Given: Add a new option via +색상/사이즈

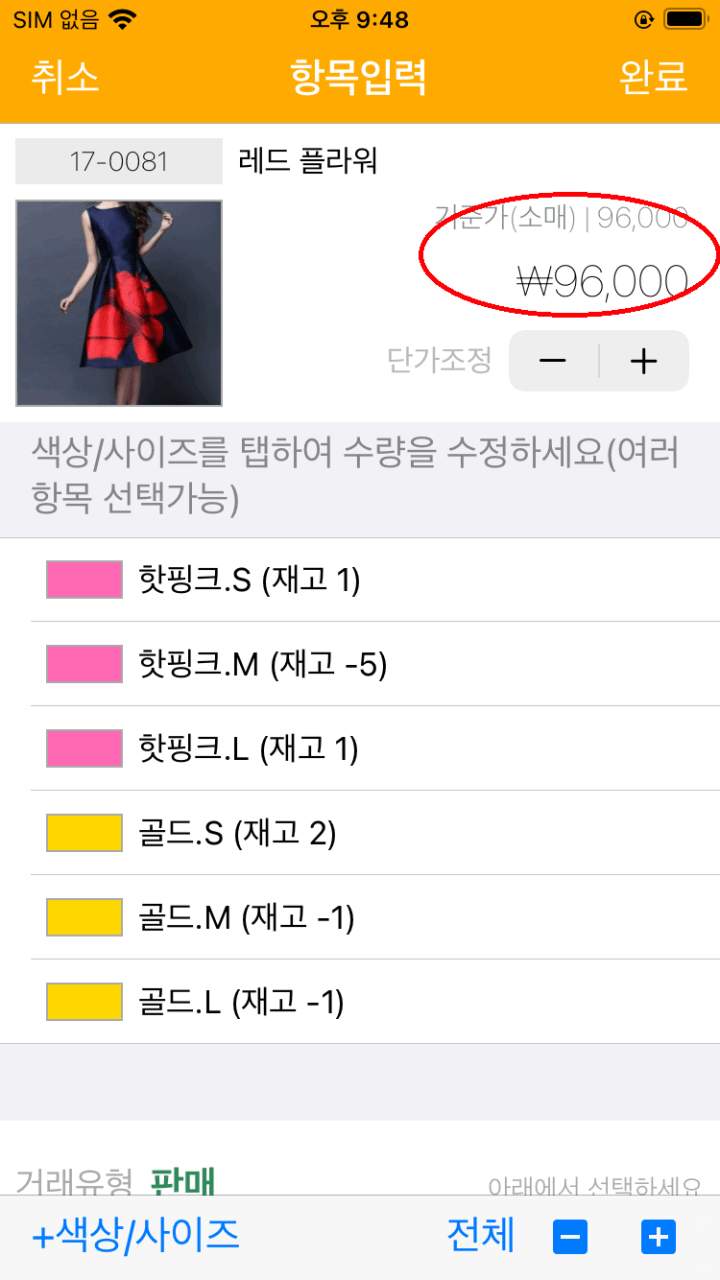Looking at the screenshot, I should pyautogui.click(x=136, y=1236).
